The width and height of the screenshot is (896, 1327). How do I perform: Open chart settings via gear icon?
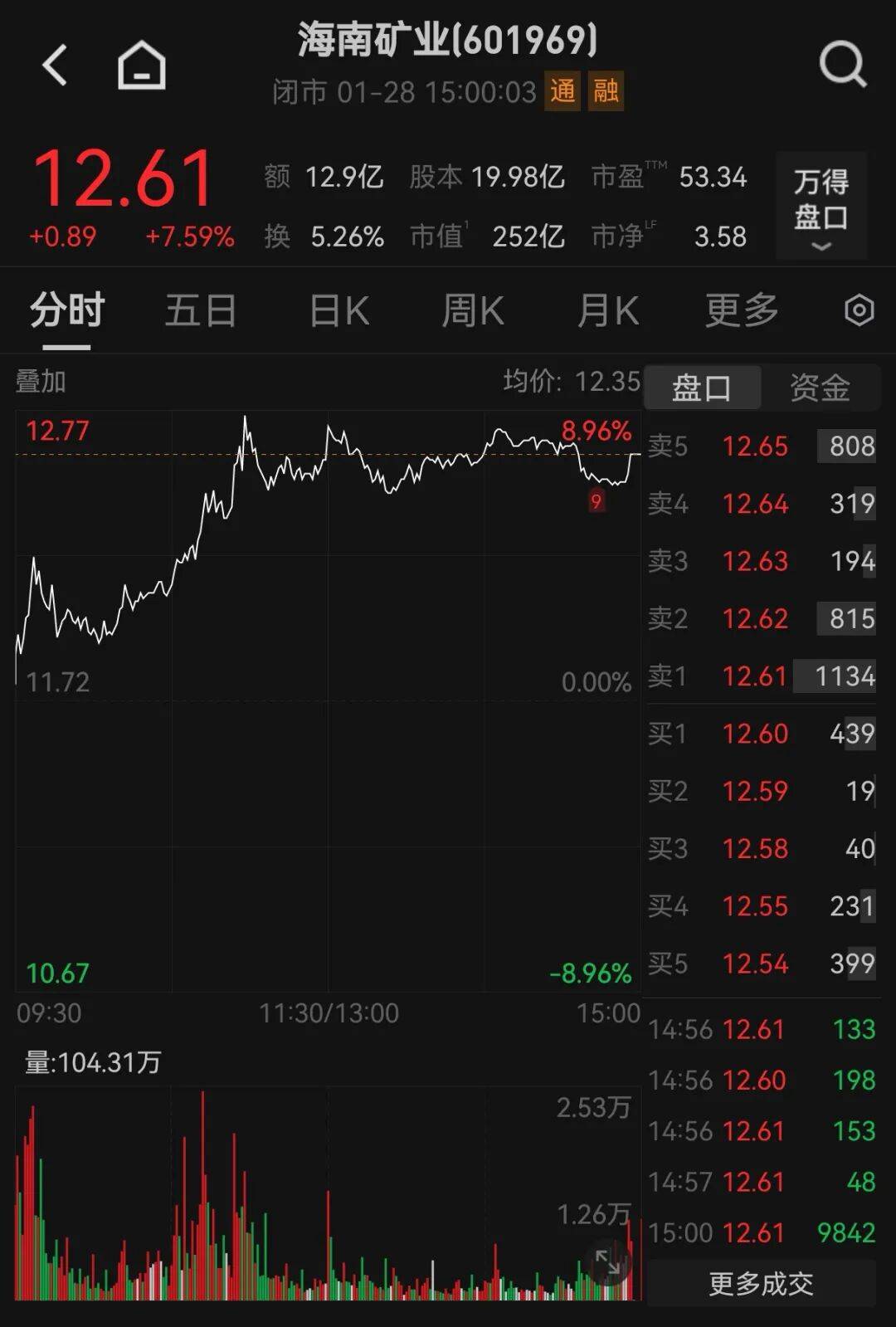coord(858,309)
